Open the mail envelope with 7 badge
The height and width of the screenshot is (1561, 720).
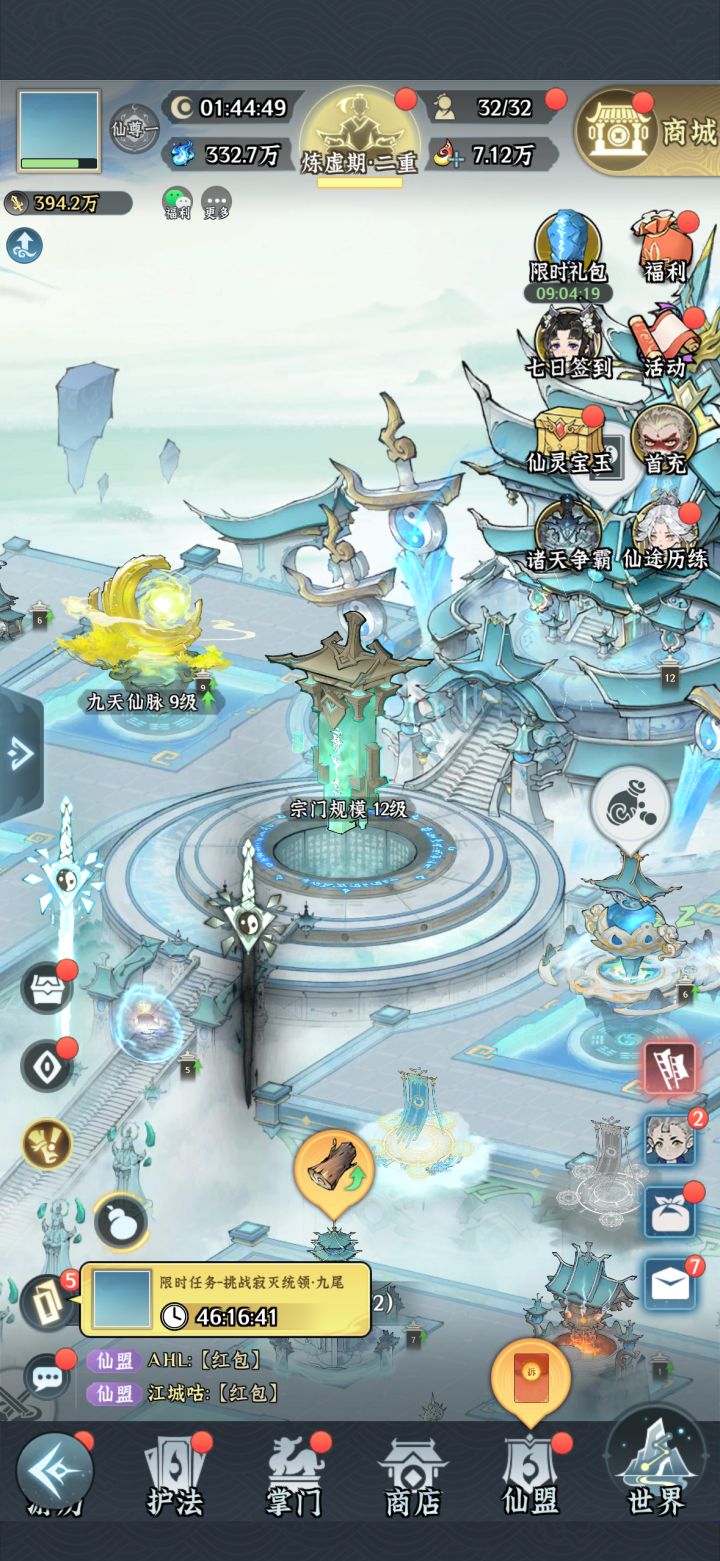point(669,1283)
